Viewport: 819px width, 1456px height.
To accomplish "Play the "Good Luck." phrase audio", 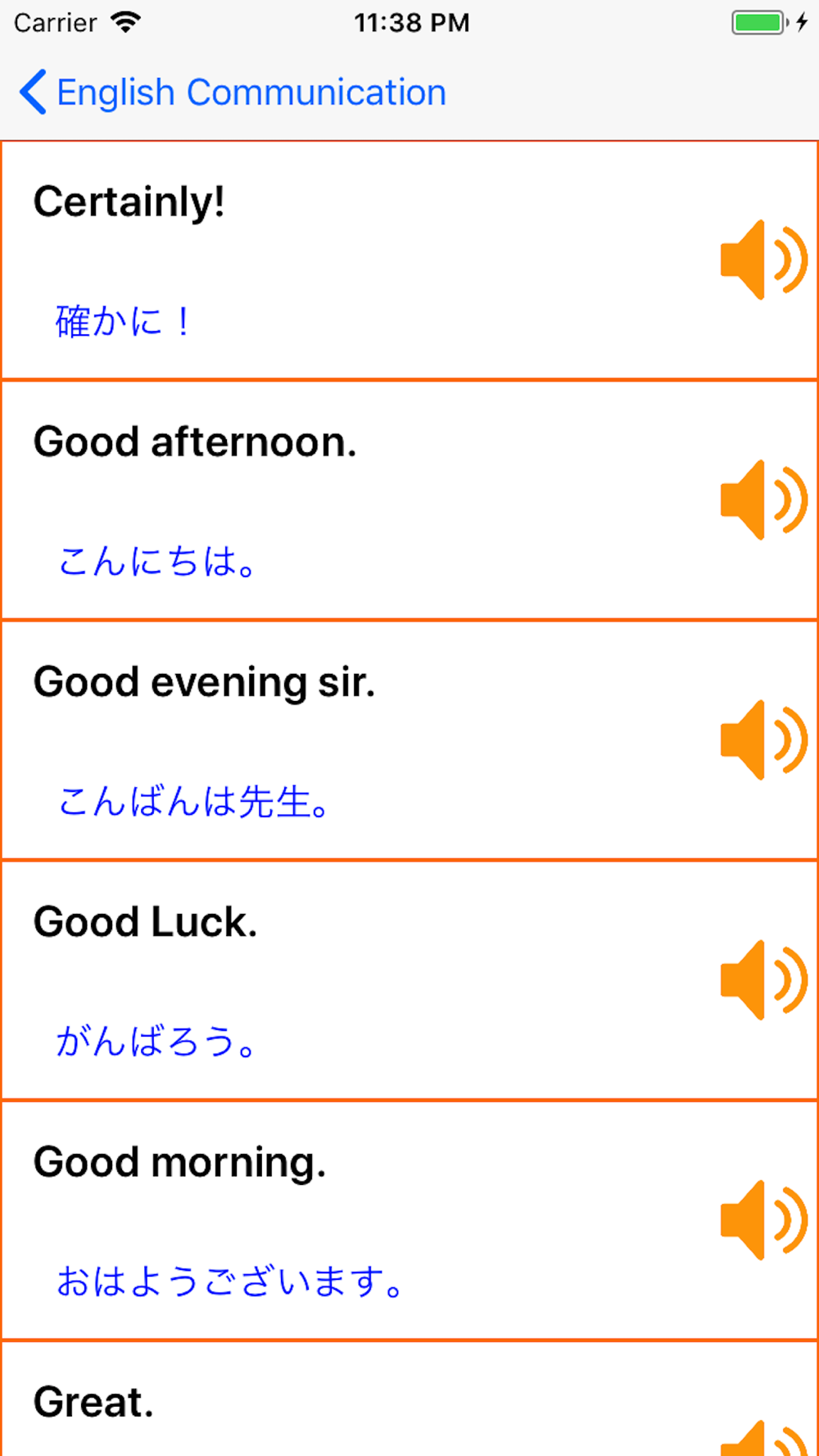I will pyautogui.click(x=763, y=979).
